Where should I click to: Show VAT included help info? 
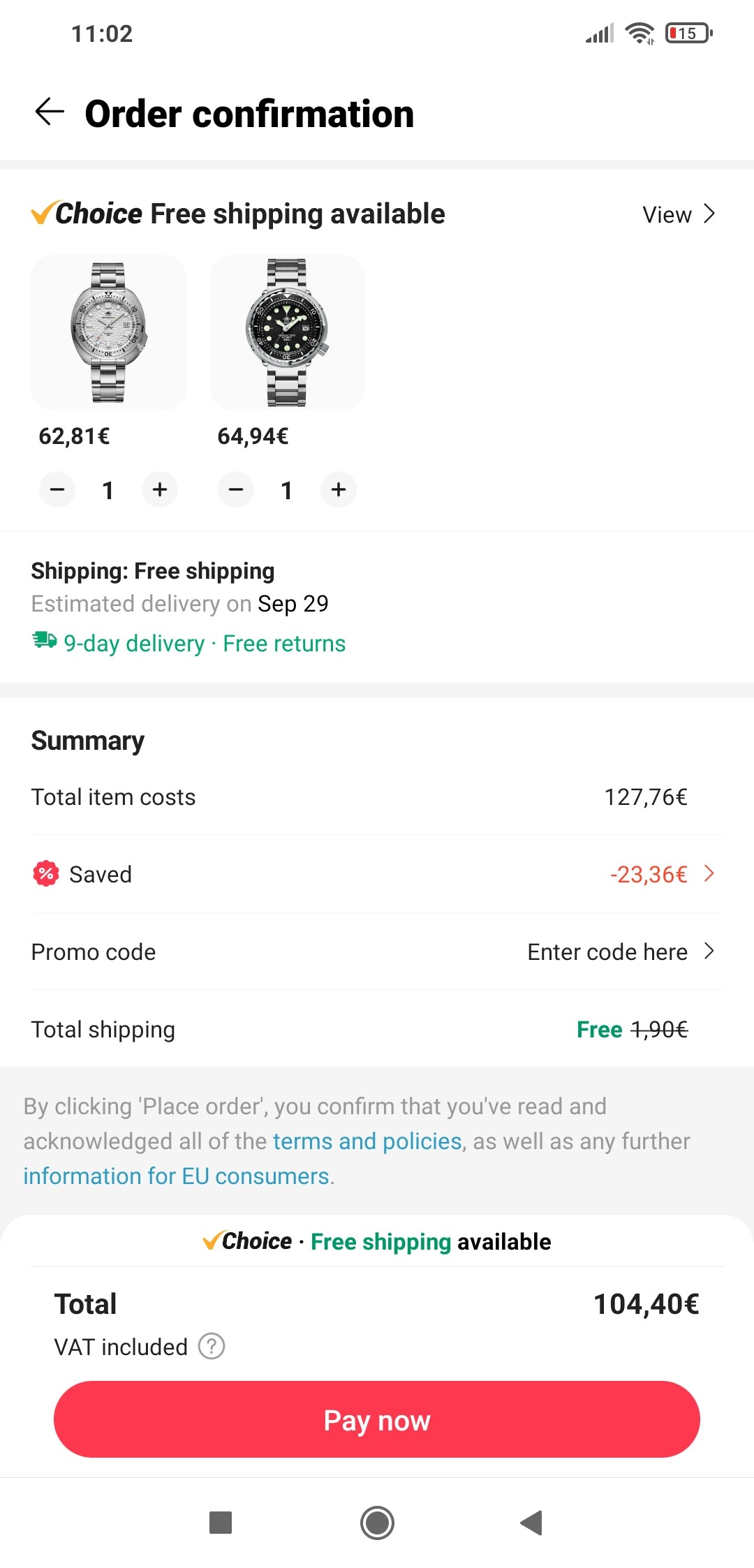pyautogui.click(x=212, y=1346)
